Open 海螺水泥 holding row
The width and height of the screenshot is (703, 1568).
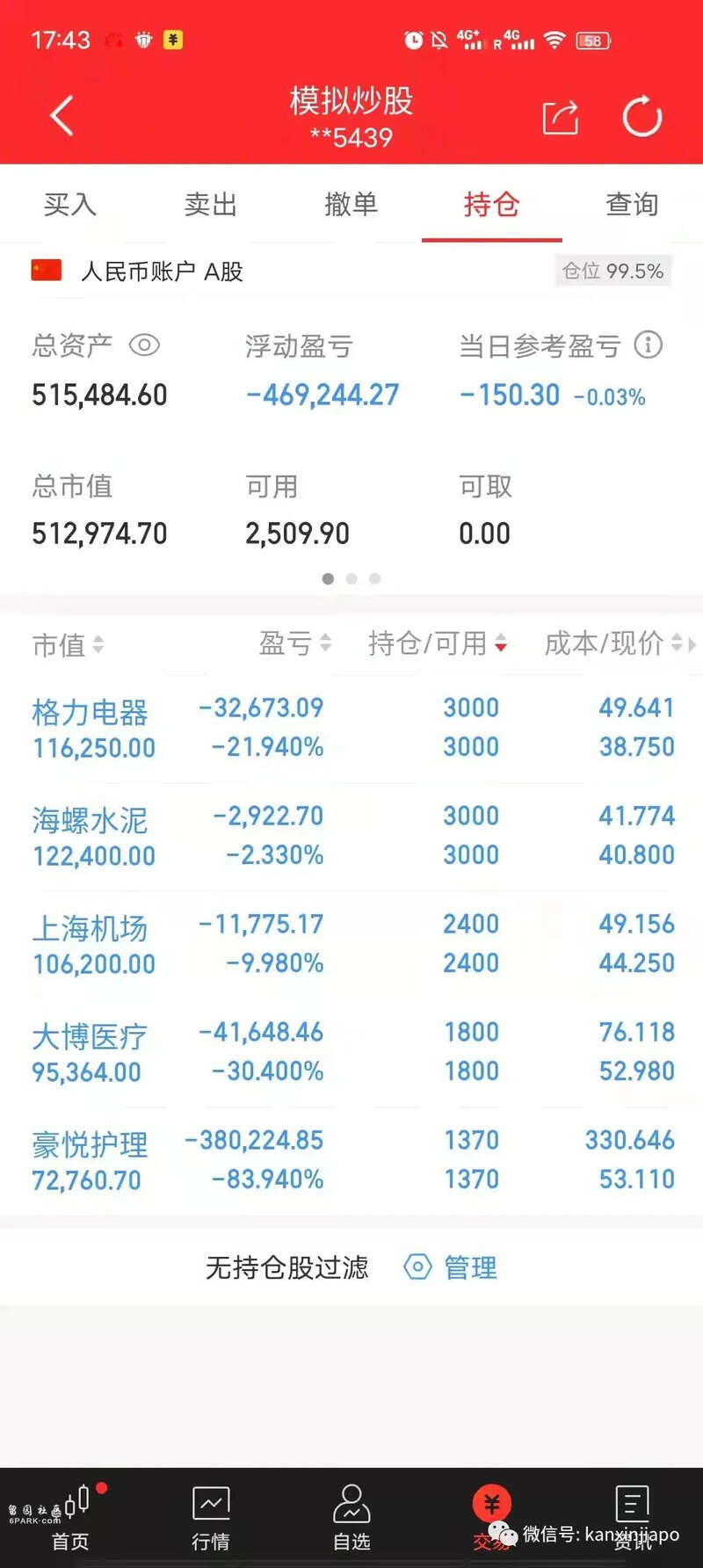pos(351,836)
